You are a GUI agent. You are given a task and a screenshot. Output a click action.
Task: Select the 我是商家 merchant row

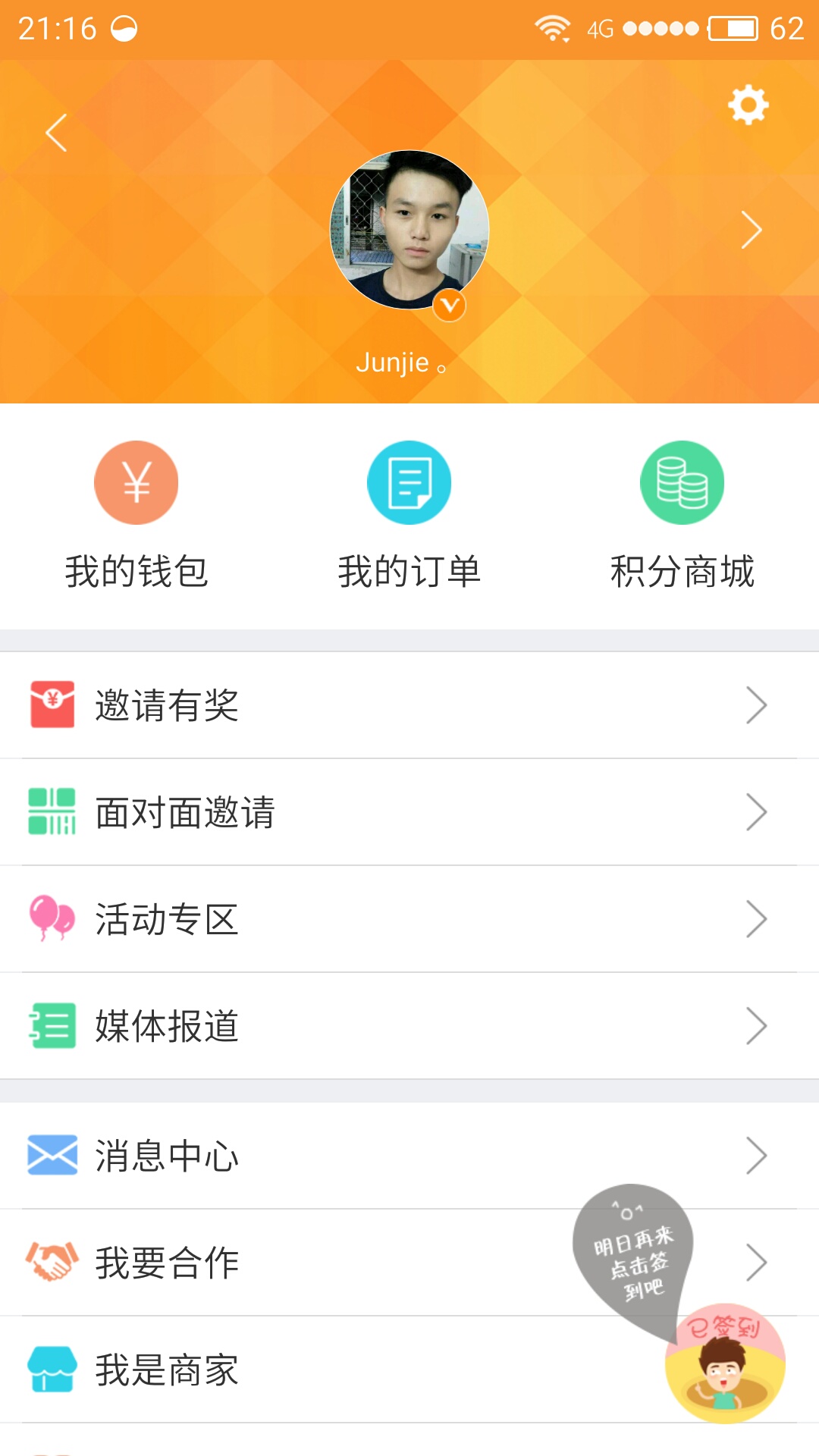tap(303, 1370)
